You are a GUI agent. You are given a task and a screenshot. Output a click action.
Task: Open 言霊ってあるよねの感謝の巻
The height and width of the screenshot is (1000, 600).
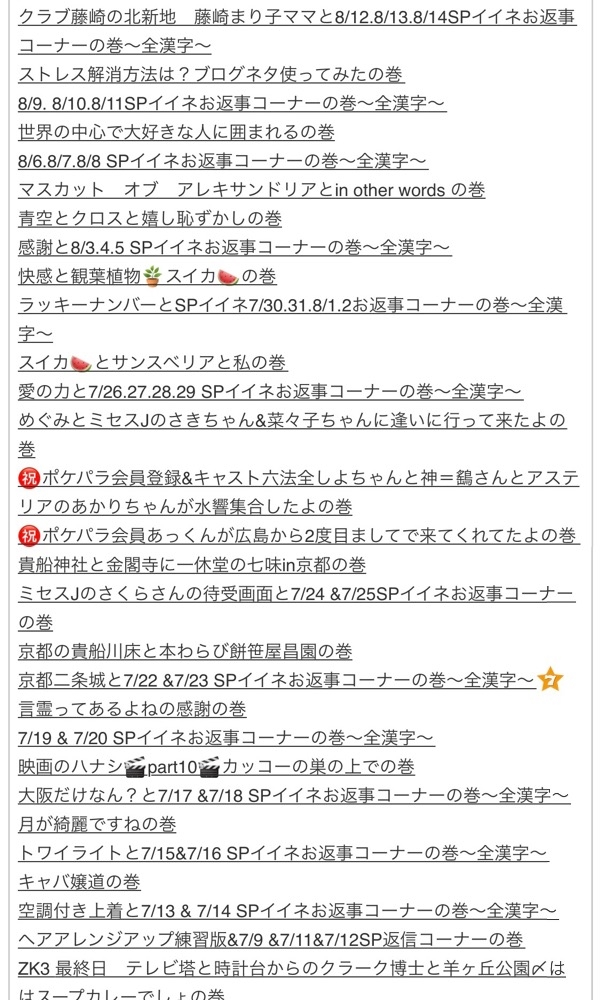[x=132, y=709]
